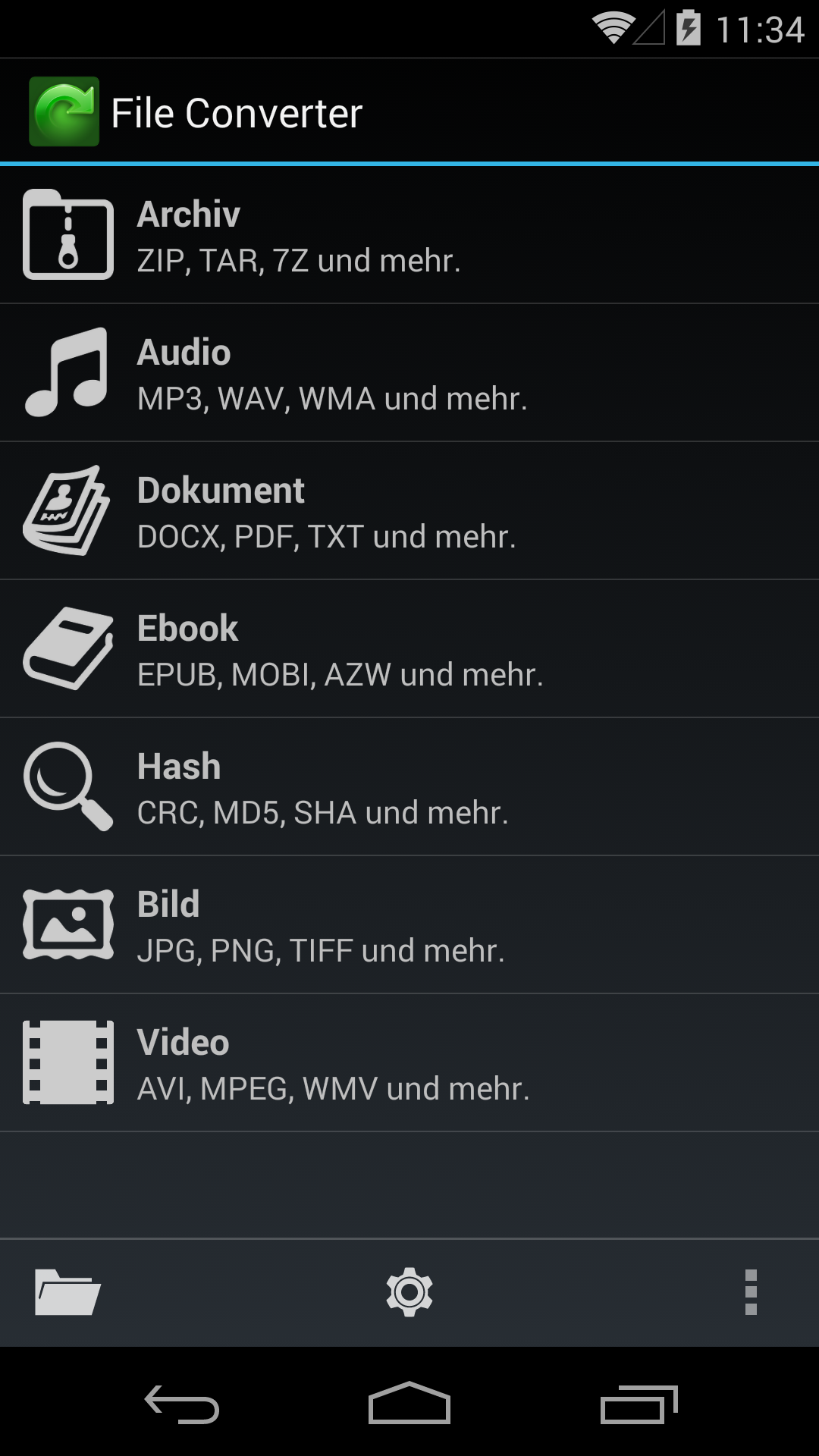Screen dimensions: 819x1456
Task: Tap the folder icon in bottom toolbar
Action: 67,1292
